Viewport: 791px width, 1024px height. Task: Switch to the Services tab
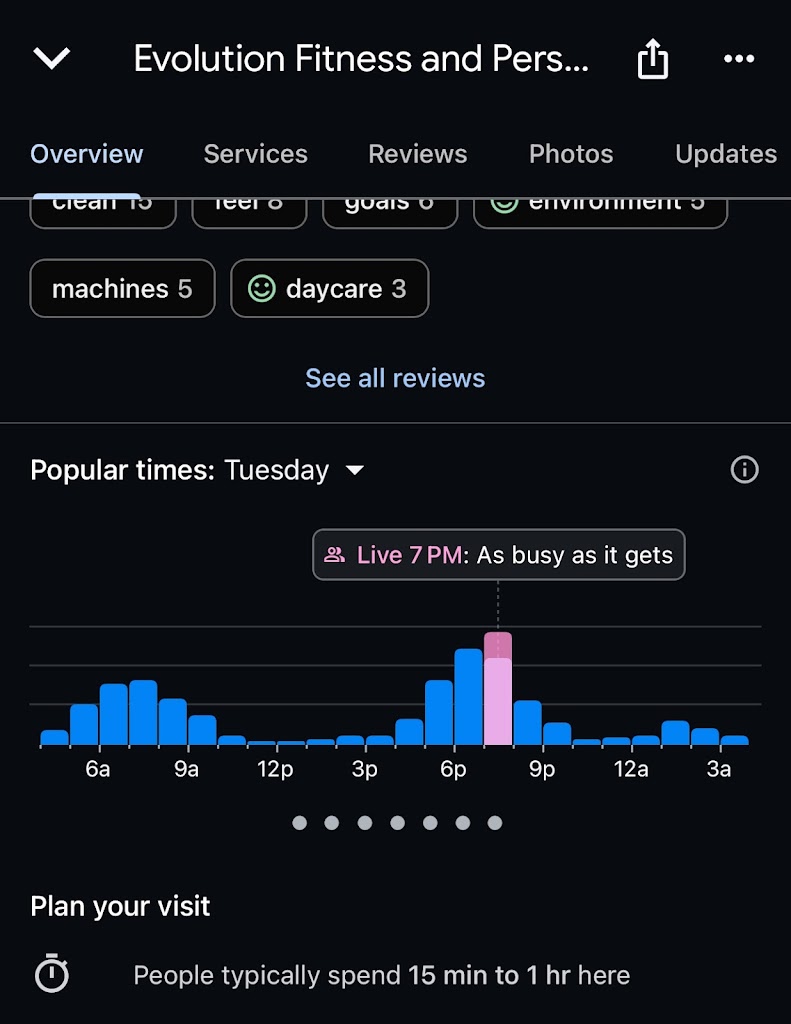point(255,154)
